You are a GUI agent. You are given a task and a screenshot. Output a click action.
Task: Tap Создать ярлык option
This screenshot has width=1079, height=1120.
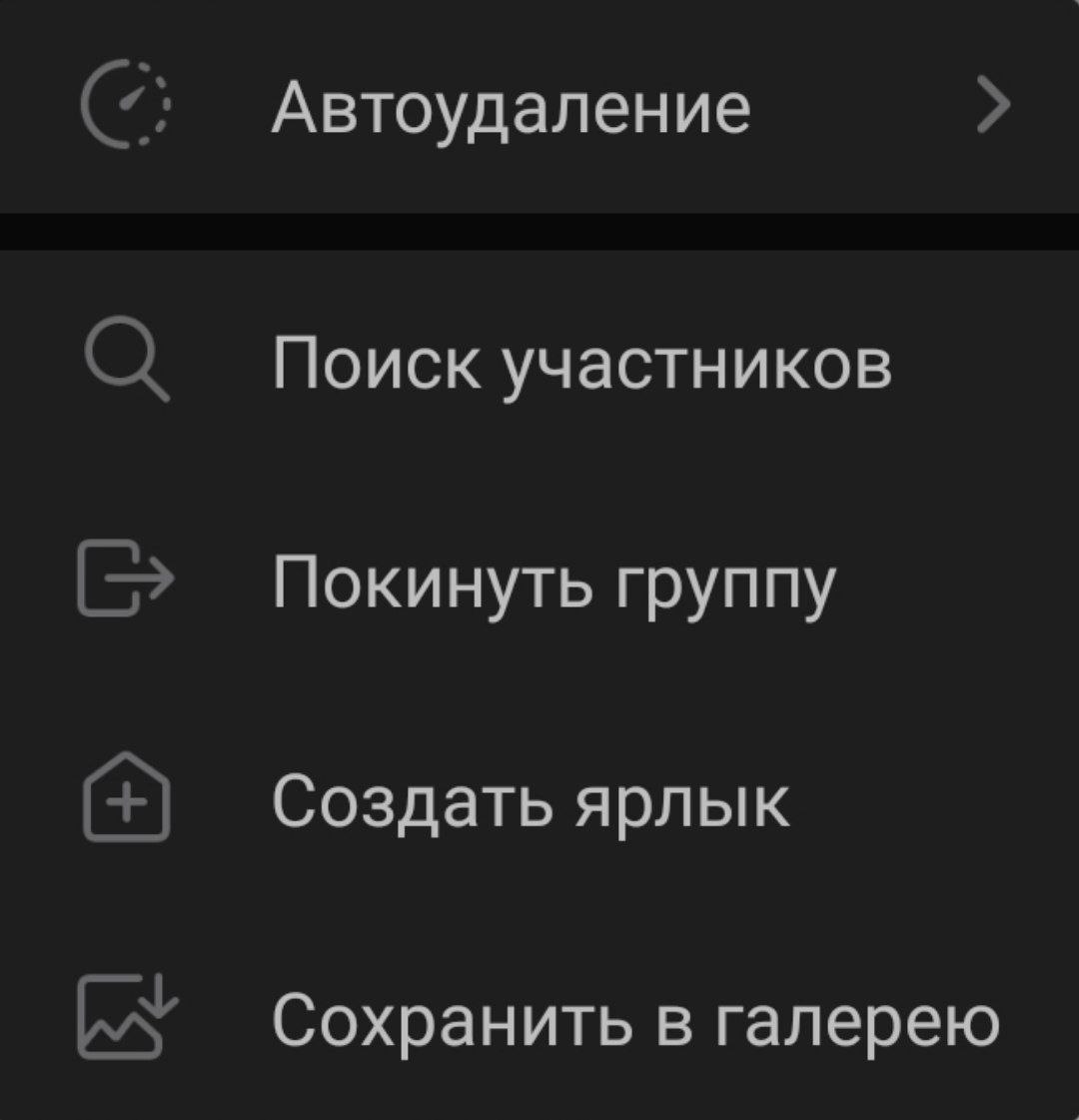[x=530, y=802]
